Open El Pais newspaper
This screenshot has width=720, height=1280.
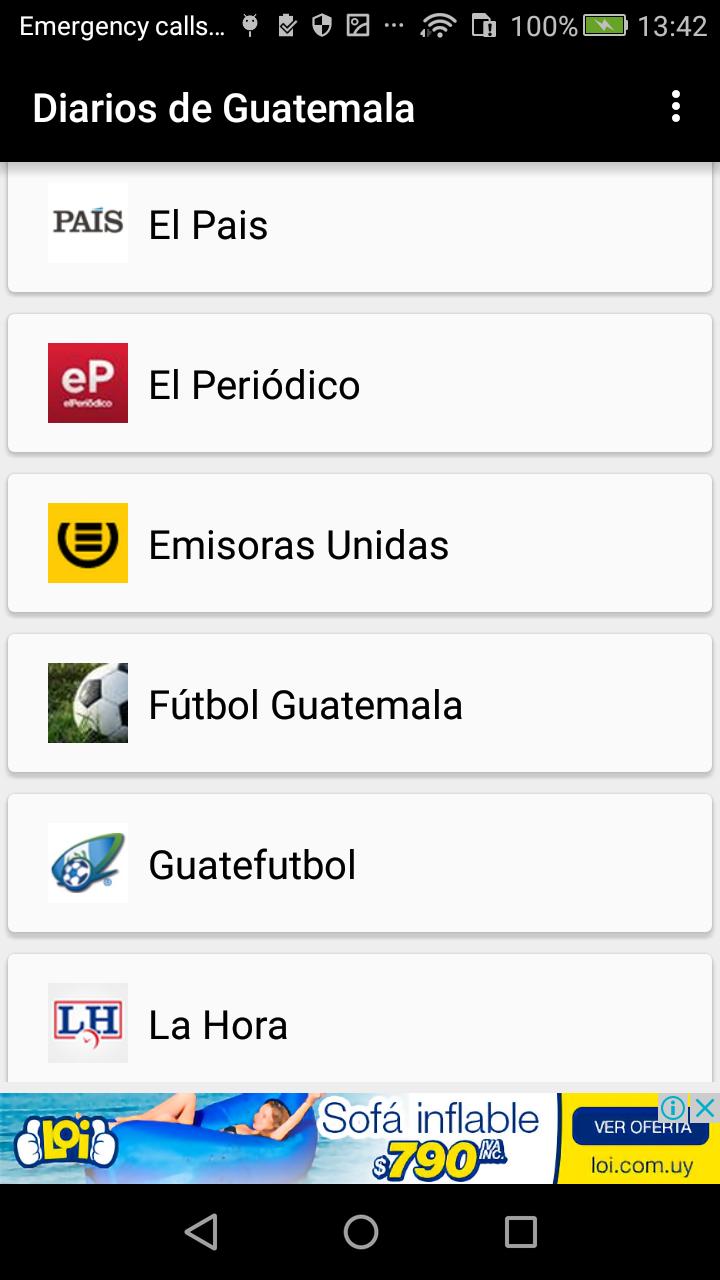(360, 227)
